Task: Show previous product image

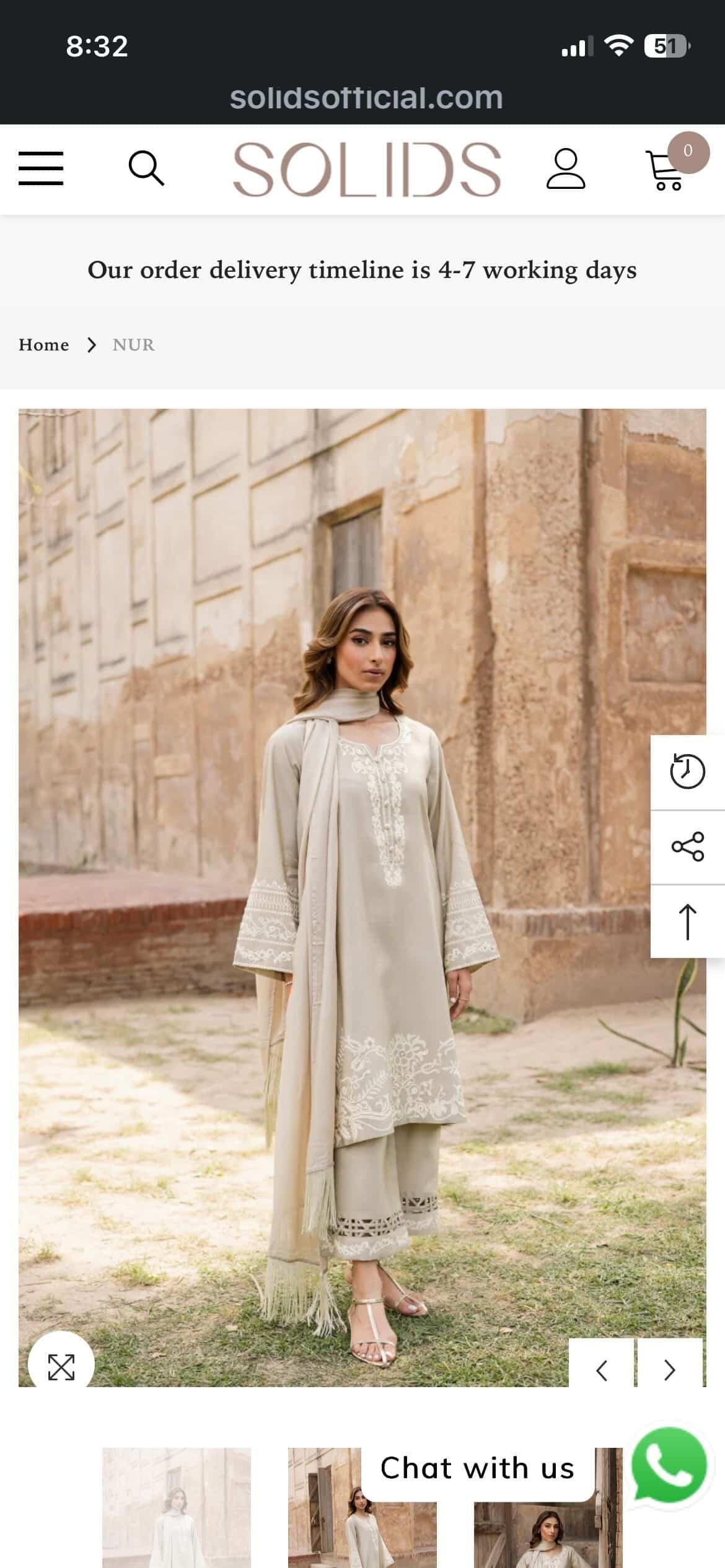Action: pyautogui.click(x=601, y=1370)
